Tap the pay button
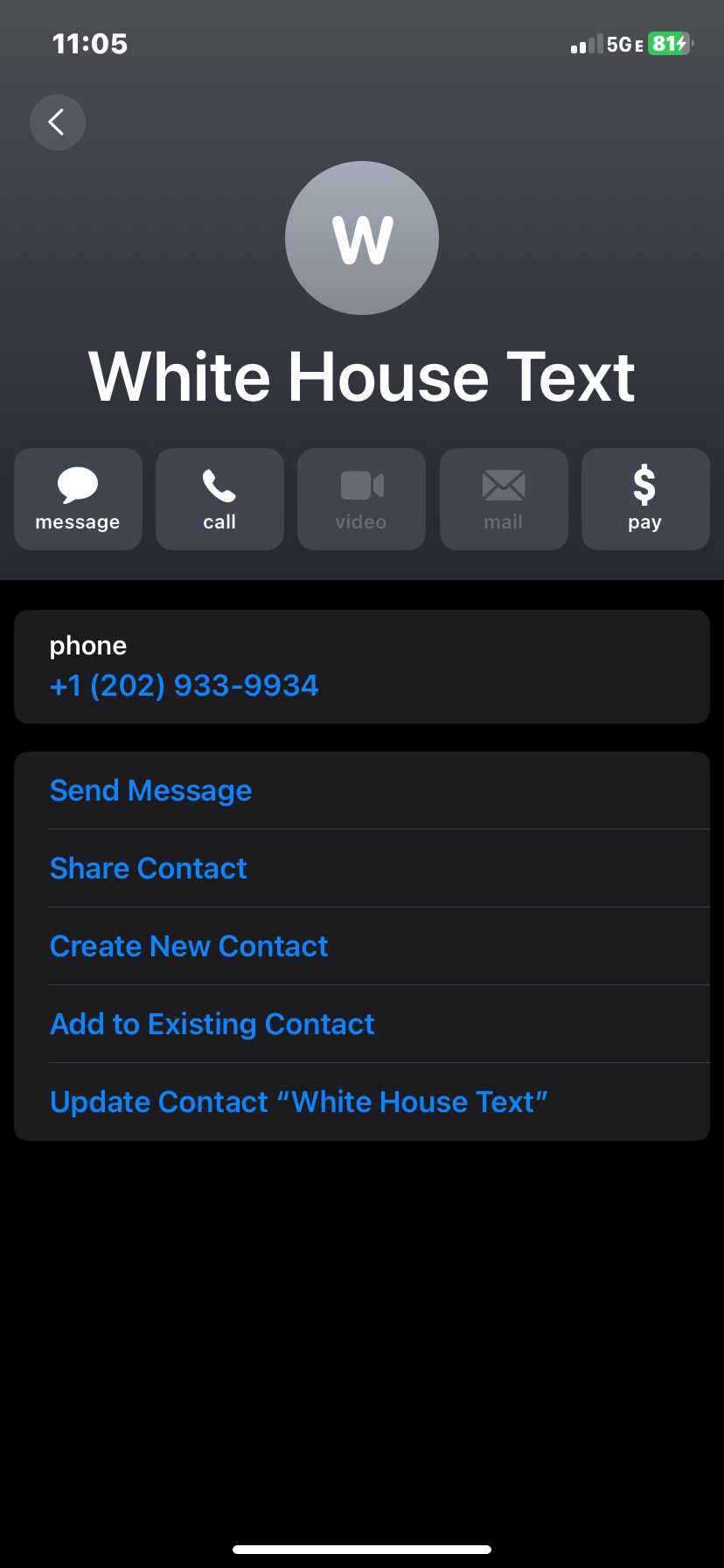The image size is (724, 1568). [x=645, y=499]
